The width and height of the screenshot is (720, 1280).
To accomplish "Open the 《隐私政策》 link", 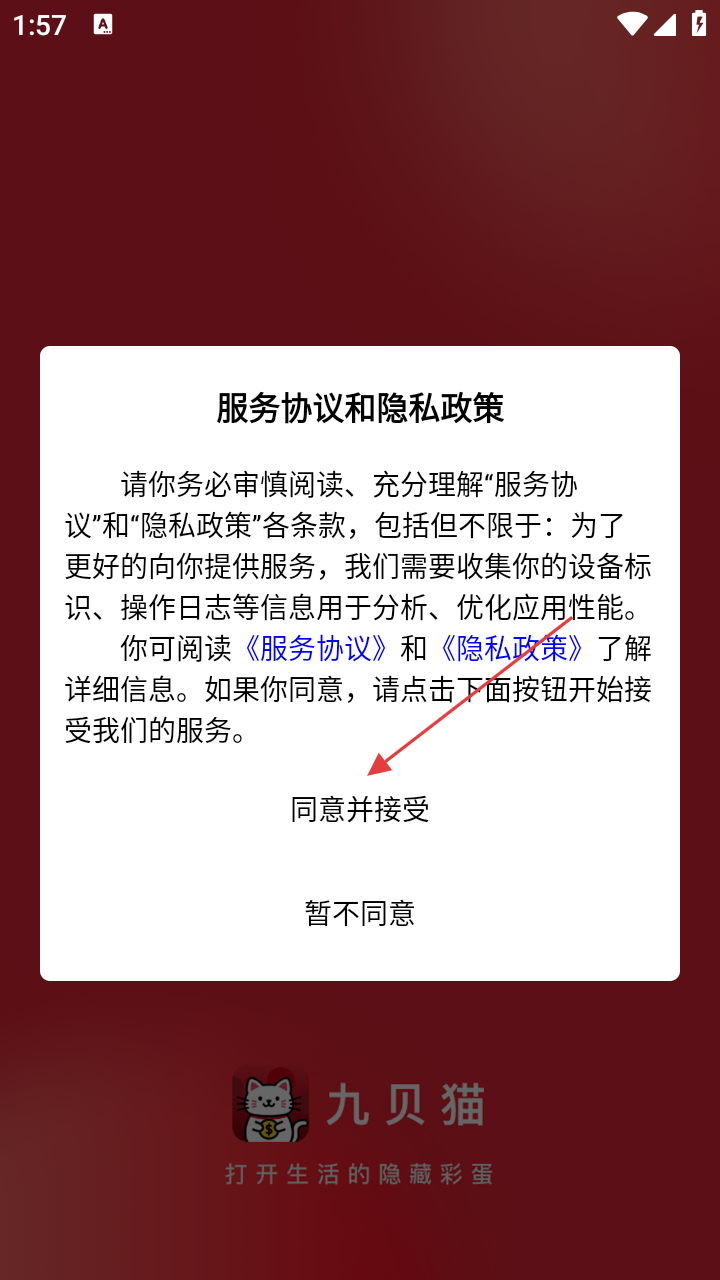I will coord(512,648).
